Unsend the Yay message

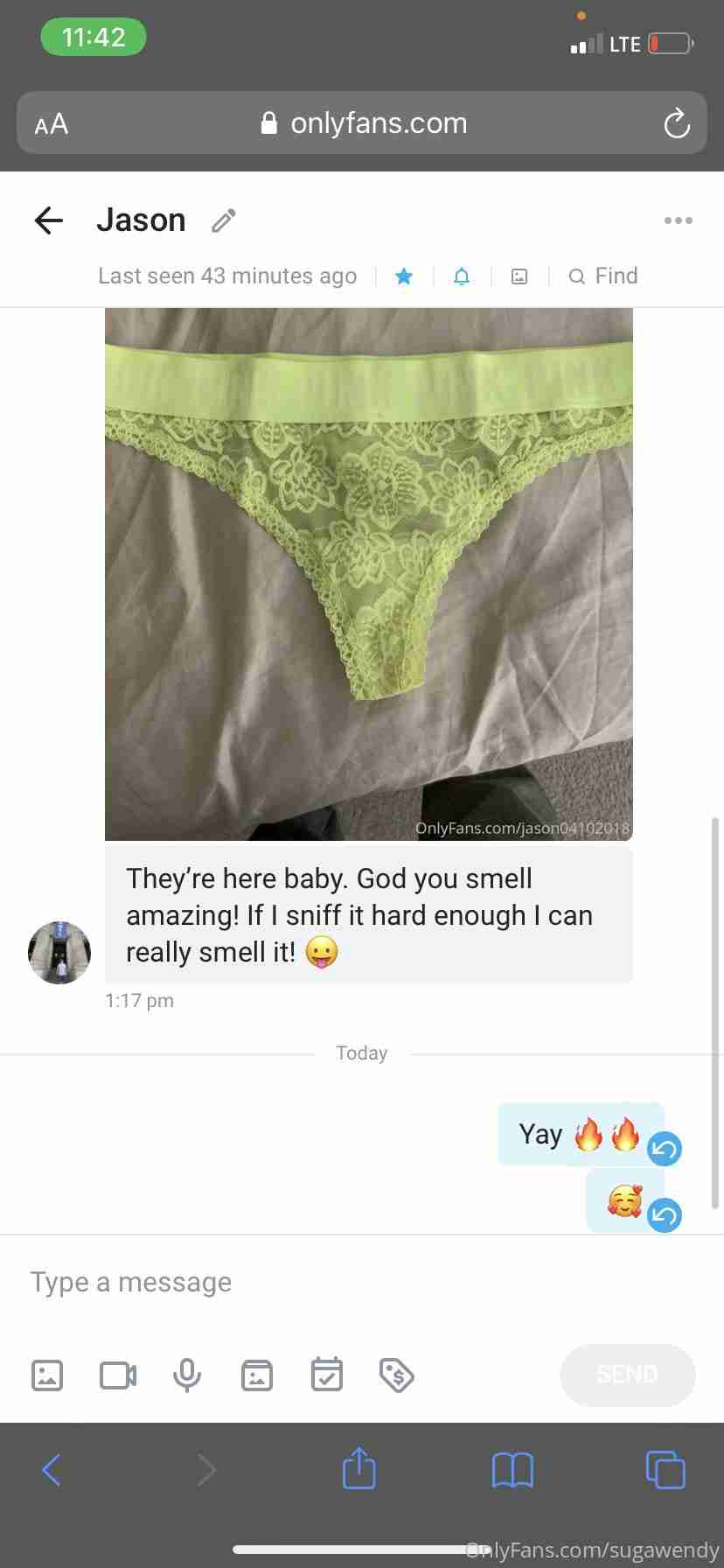(664, 1148)
